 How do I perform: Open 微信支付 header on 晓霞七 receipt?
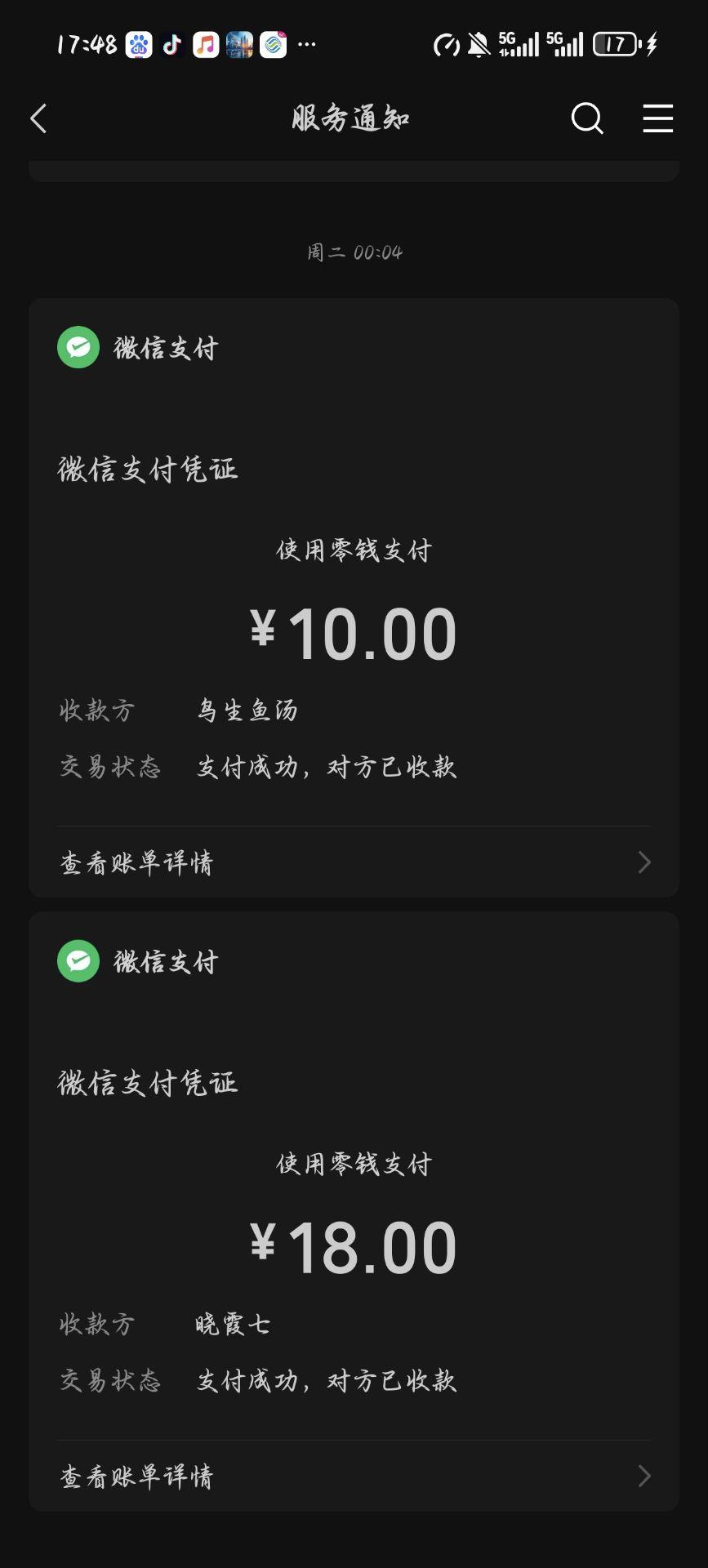[x=137, y=961]
